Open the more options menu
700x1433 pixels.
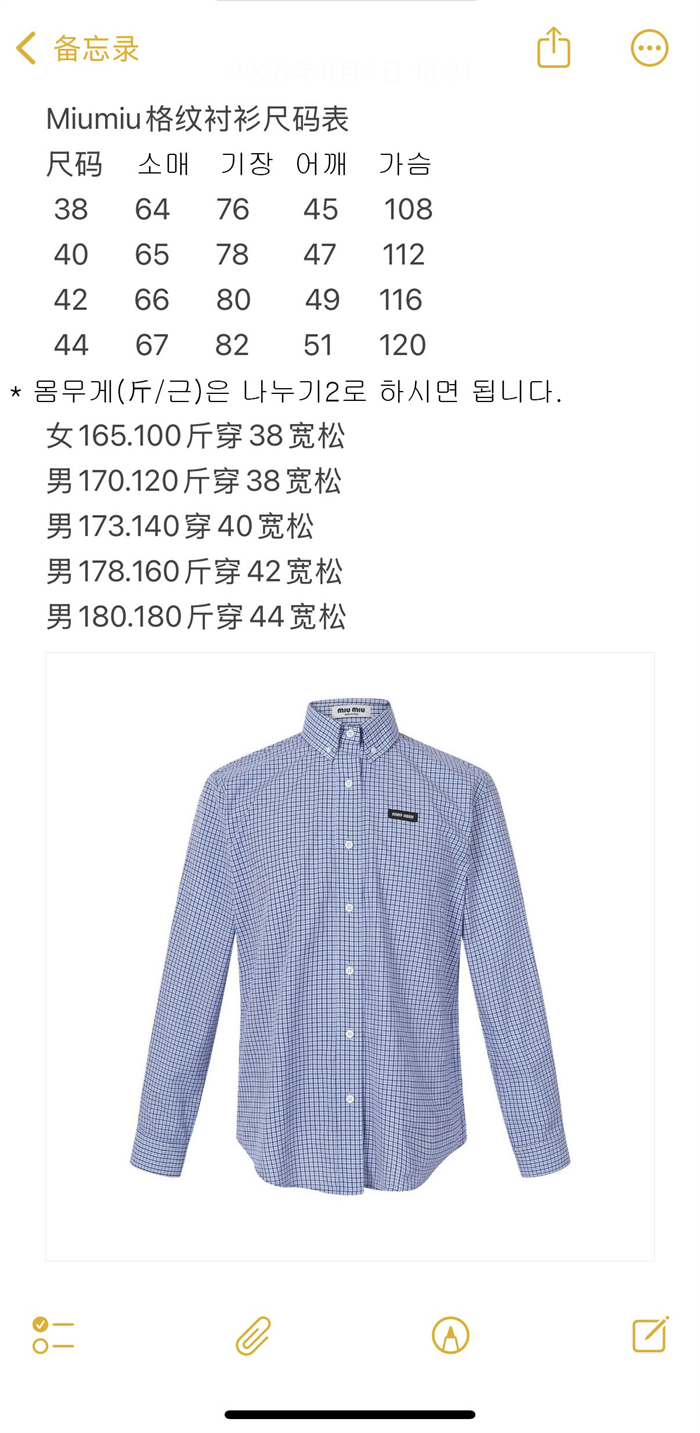coord(649,48)
